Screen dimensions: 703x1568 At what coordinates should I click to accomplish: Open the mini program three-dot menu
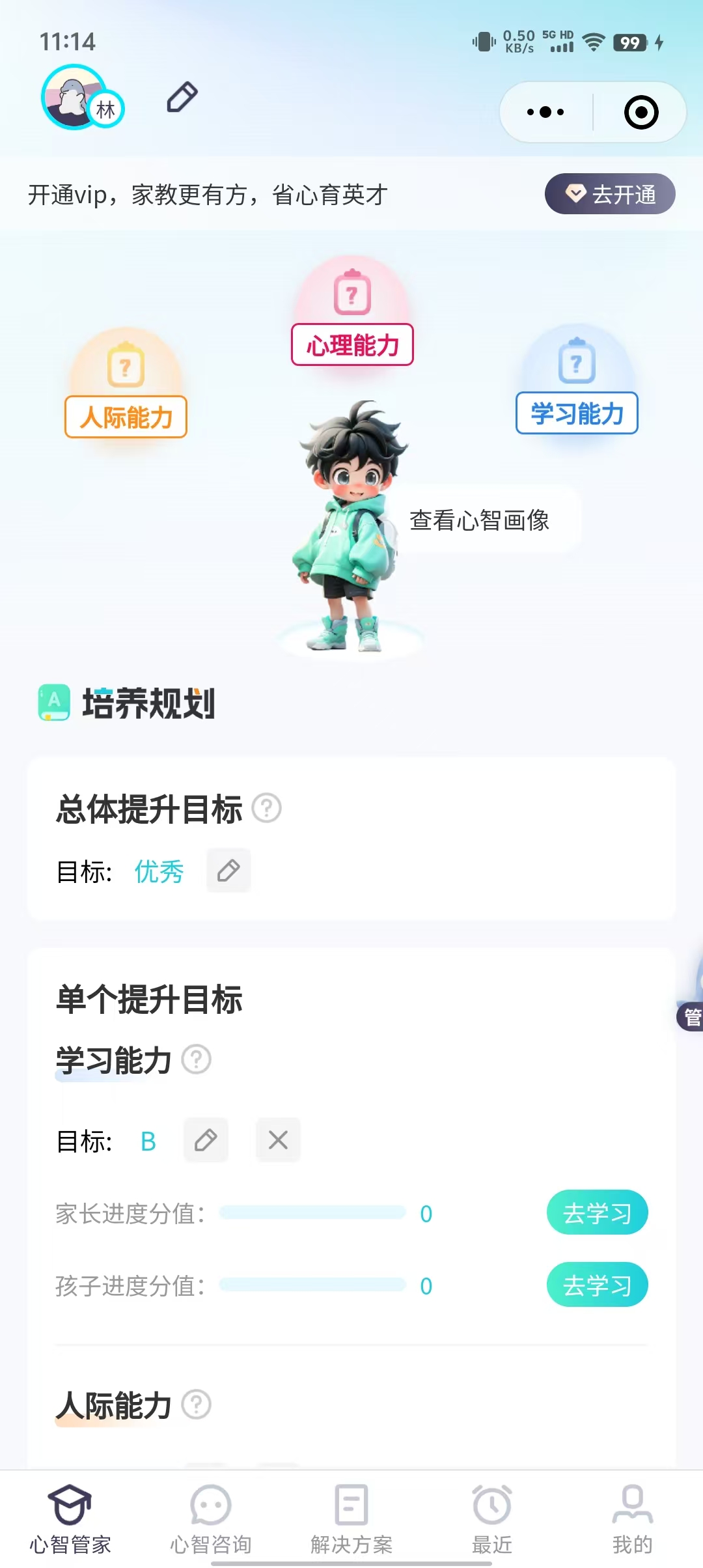pyautogui.click(x=545, y=112)
